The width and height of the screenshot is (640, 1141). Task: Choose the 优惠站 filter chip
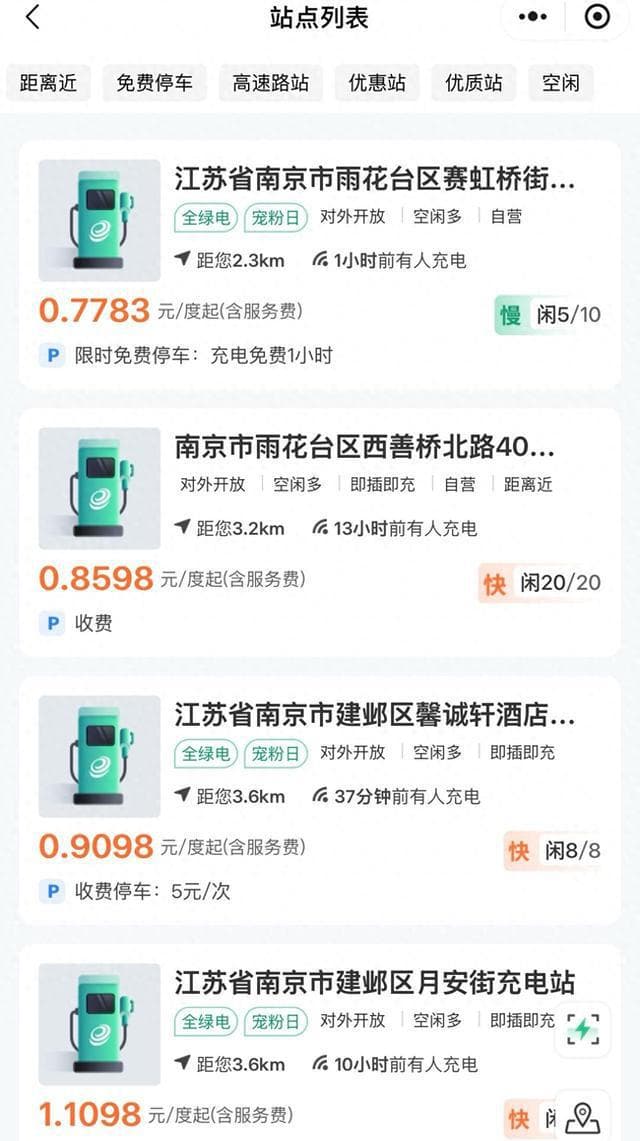[x=377, y=83]
